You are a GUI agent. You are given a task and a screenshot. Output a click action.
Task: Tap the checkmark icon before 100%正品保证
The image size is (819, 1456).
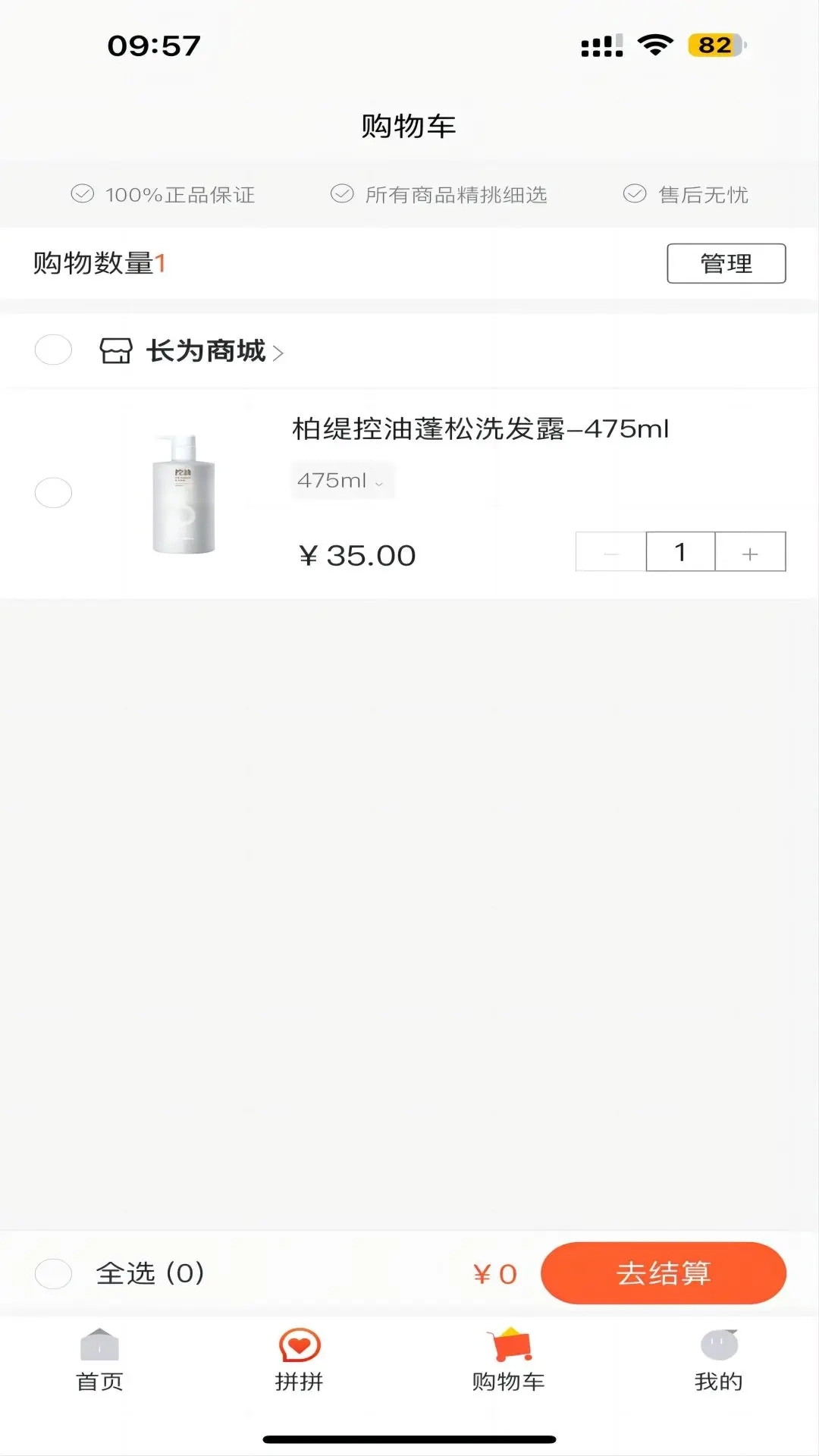(x=82, y=194)
